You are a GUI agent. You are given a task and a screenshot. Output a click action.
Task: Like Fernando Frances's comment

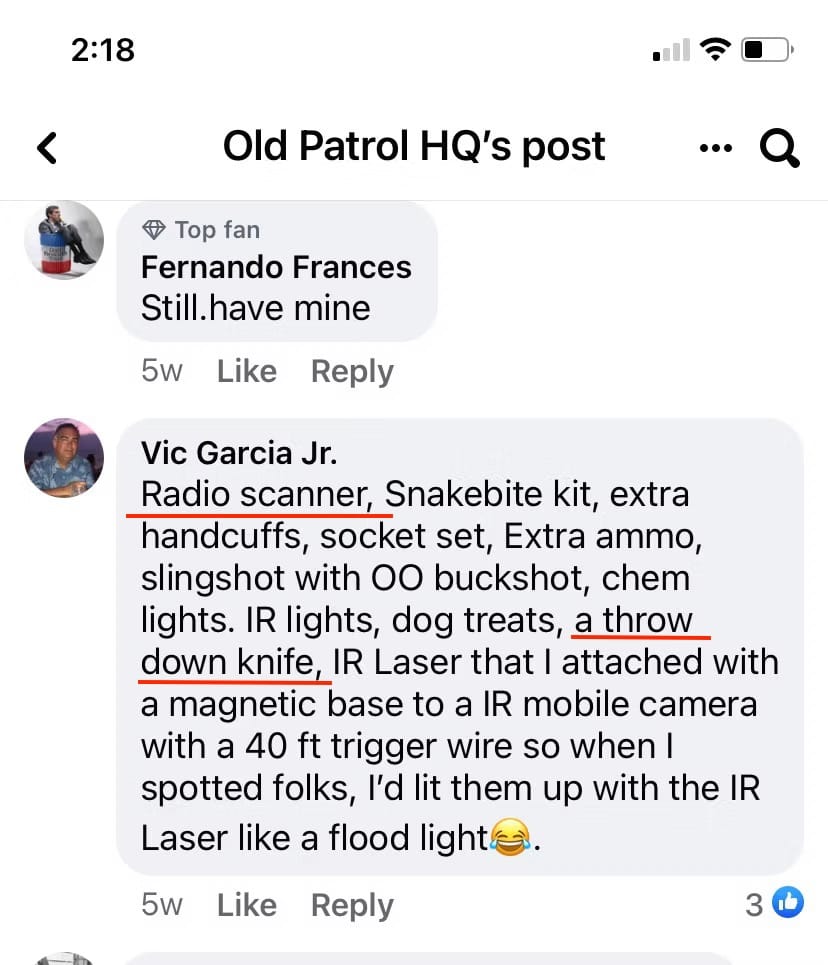click(246, 371)
